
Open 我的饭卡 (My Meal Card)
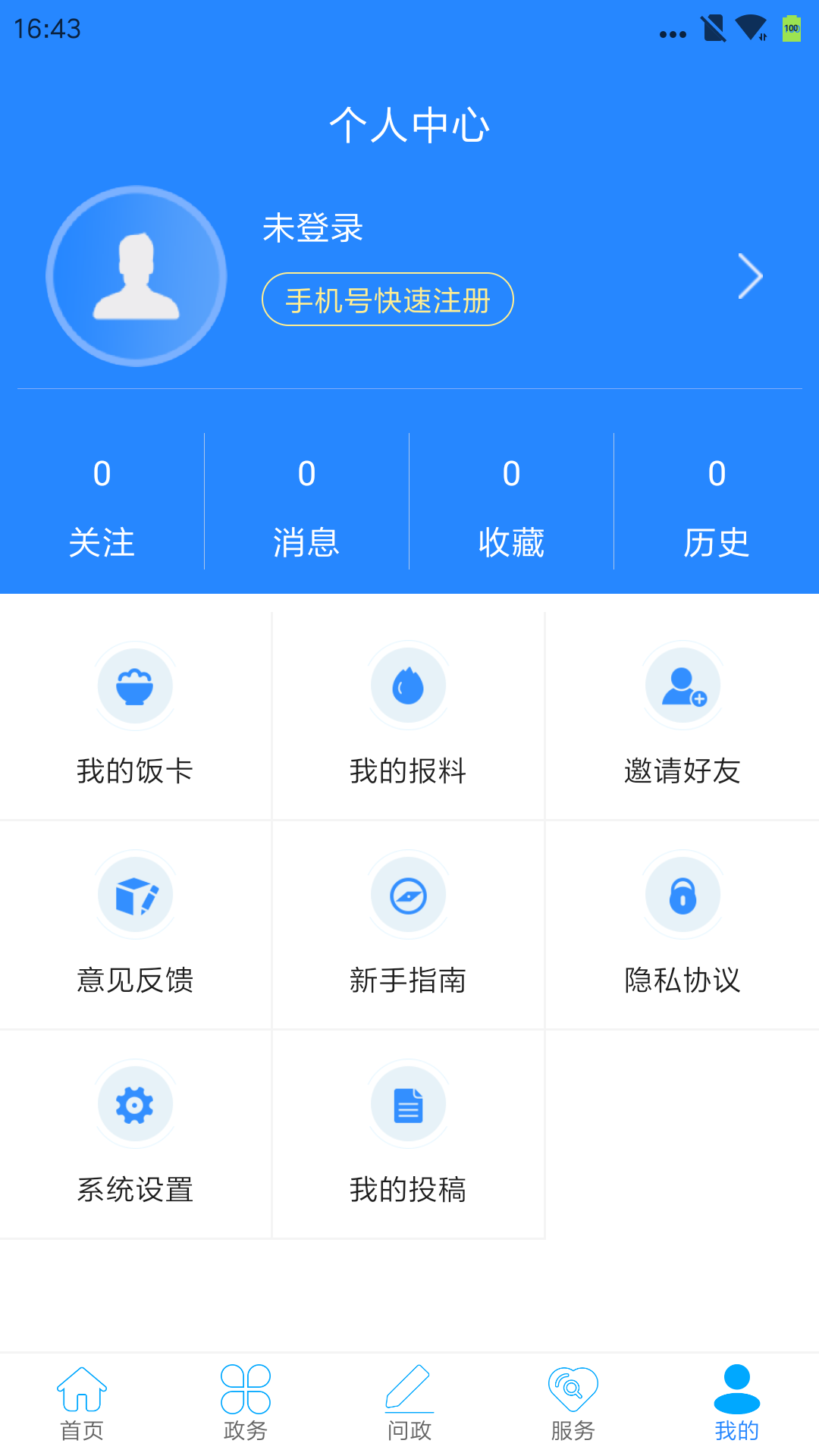pyautogui.click(x=135, y=720)
